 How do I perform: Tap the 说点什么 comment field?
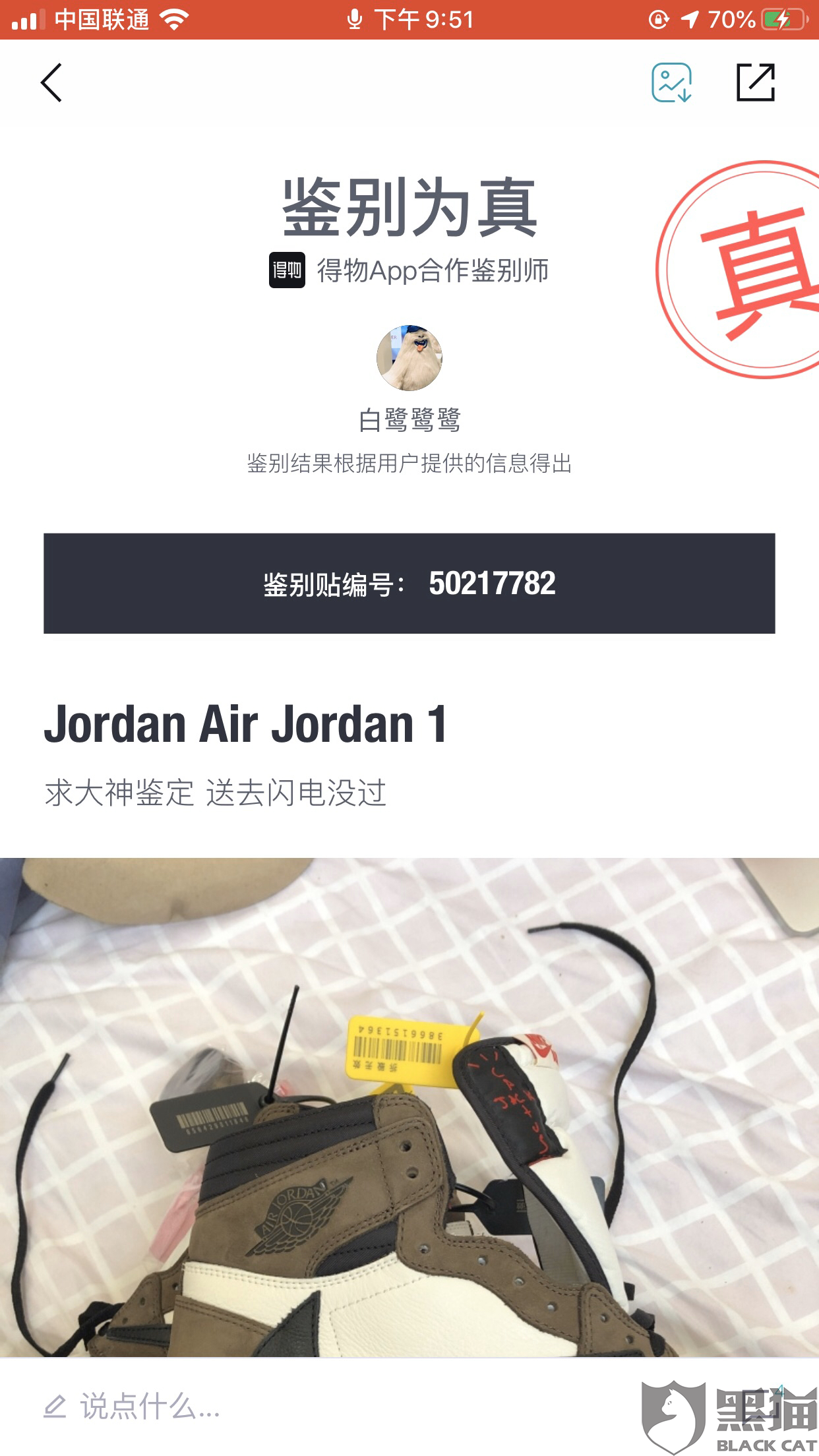coord(152,1407)
